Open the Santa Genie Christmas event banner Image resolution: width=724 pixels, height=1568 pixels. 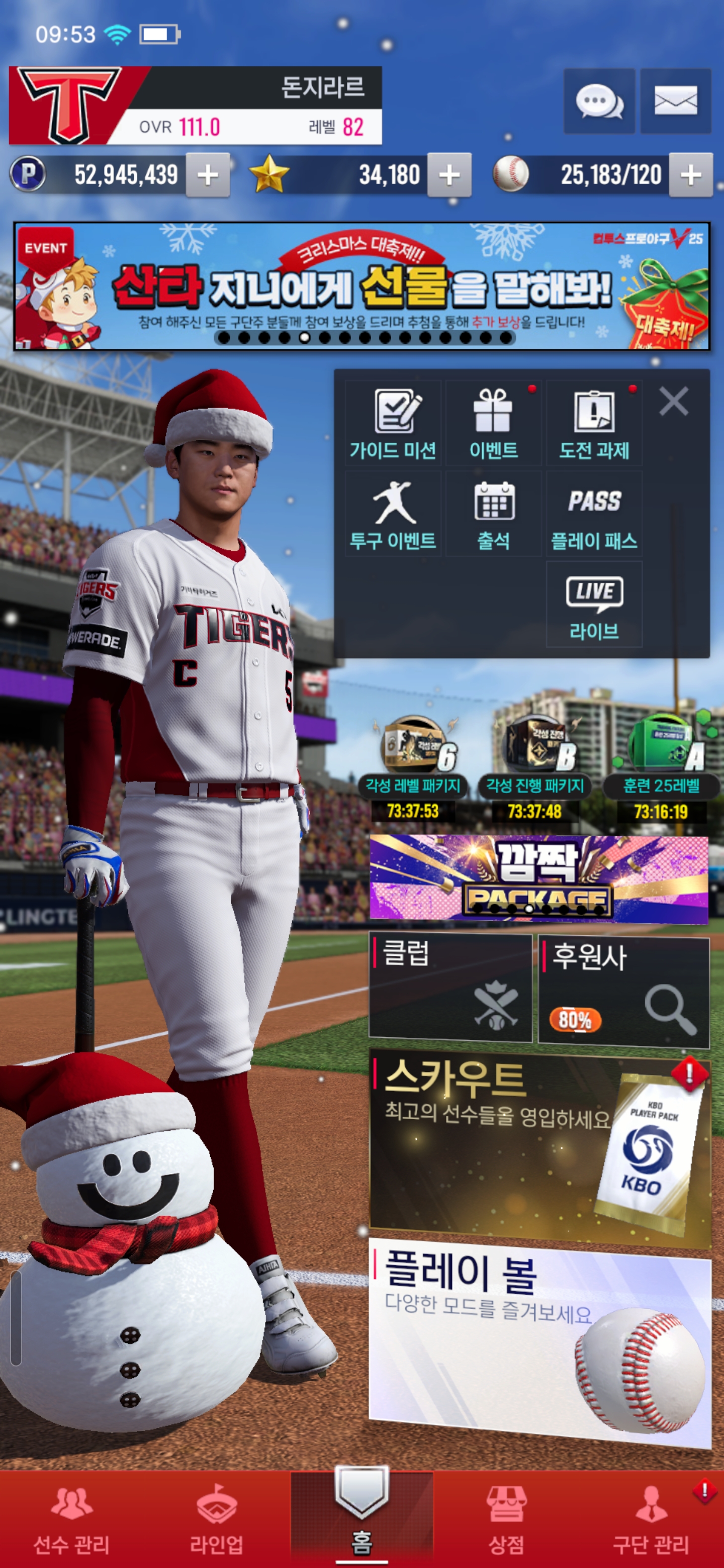tap(361, 286)
